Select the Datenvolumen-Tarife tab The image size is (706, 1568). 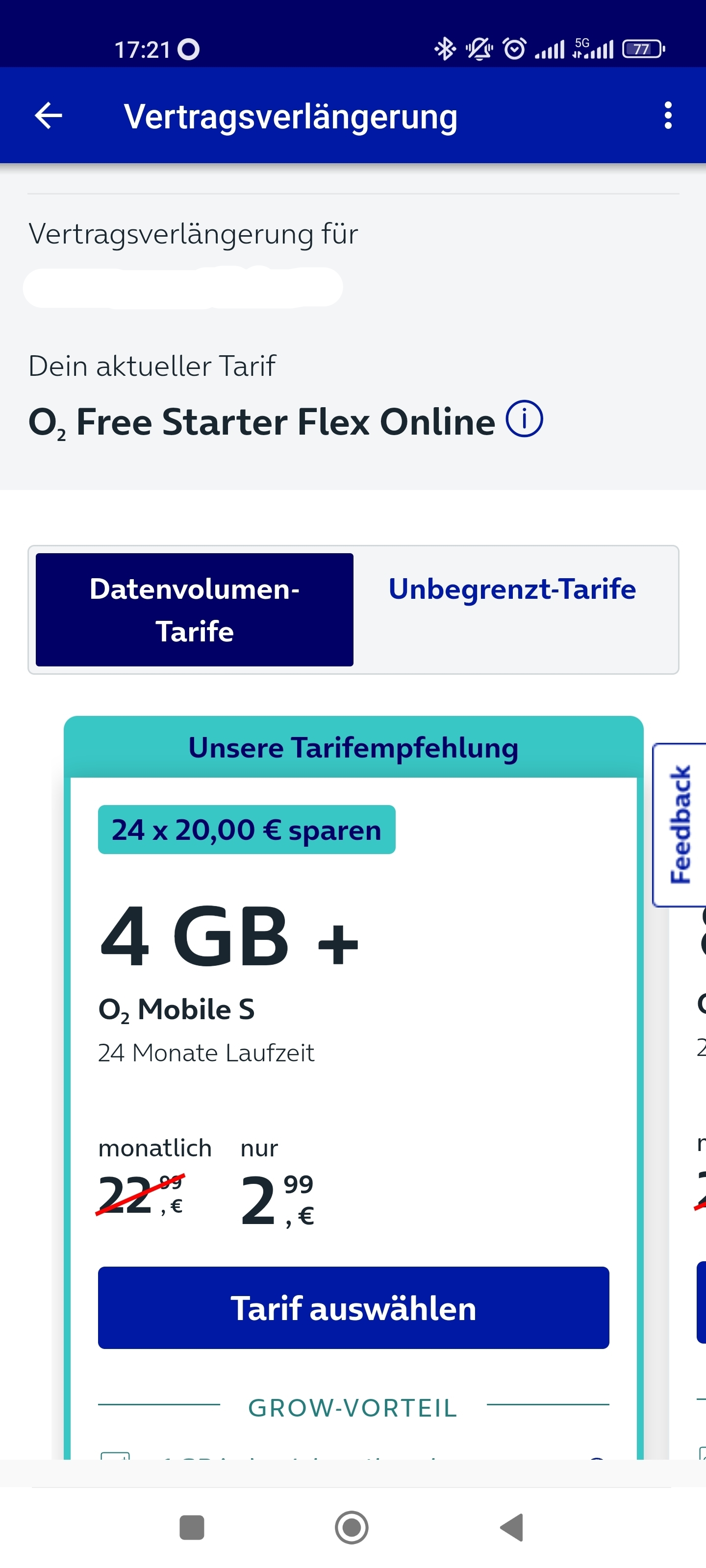pyautogui.click(x=194, y=609)
